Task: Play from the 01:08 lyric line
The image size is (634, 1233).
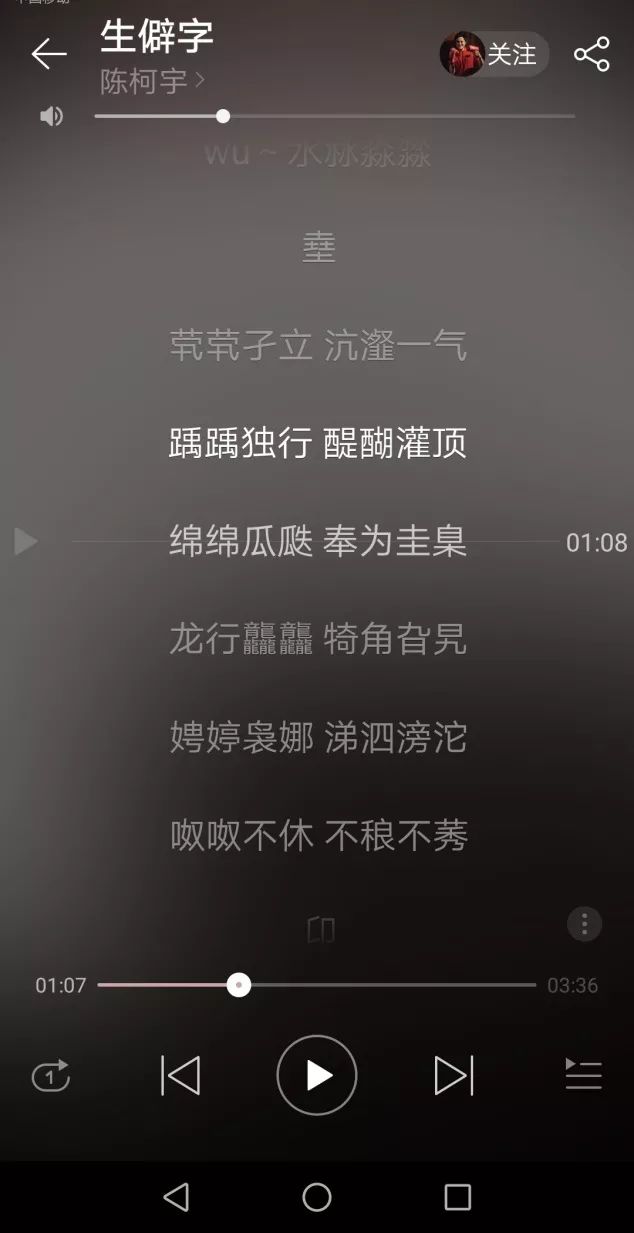Action: (26, 542)
